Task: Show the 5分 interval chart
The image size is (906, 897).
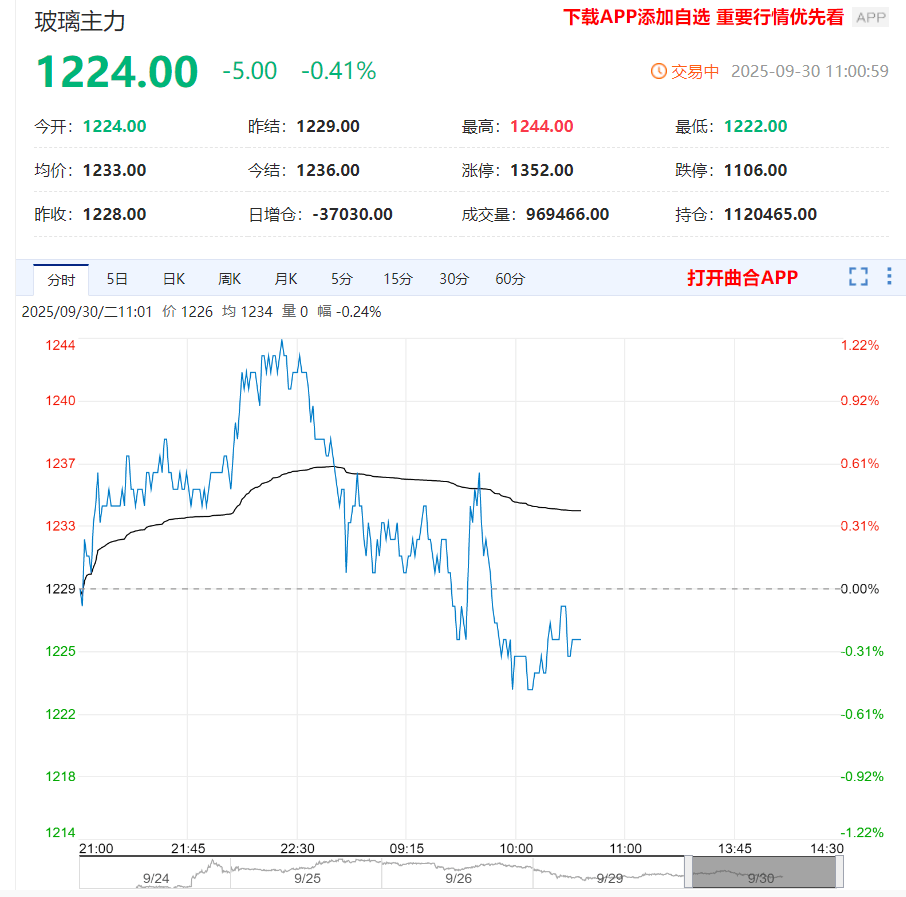Action: [342, 279]
